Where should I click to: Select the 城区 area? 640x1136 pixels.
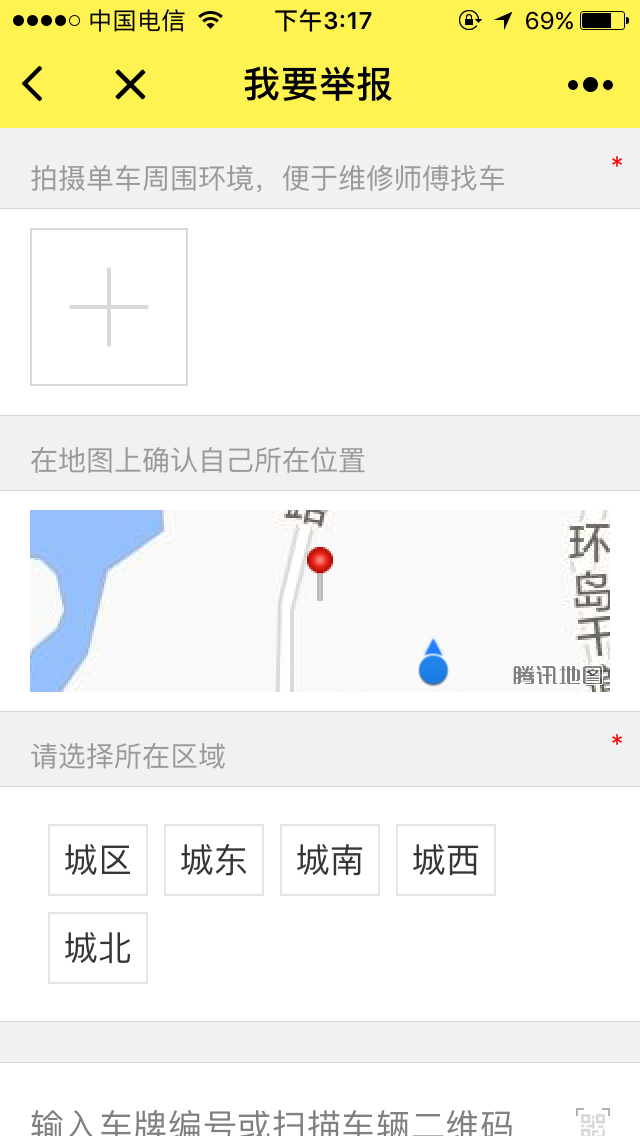[98, 860]
